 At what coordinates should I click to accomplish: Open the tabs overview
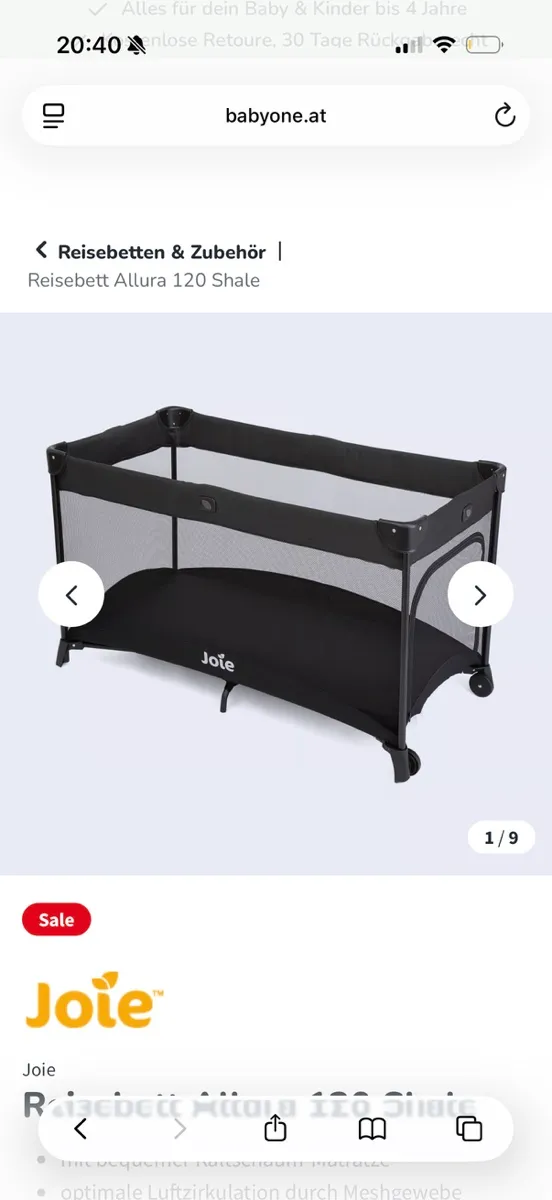coord(468,1129)
